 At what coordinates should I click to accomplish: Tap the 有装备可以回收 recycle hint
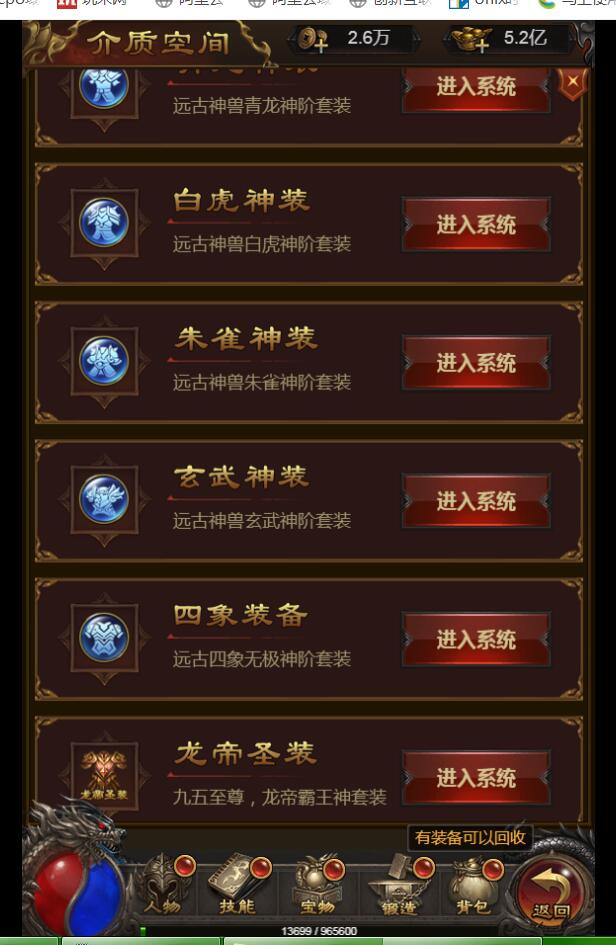coord(469,838)
